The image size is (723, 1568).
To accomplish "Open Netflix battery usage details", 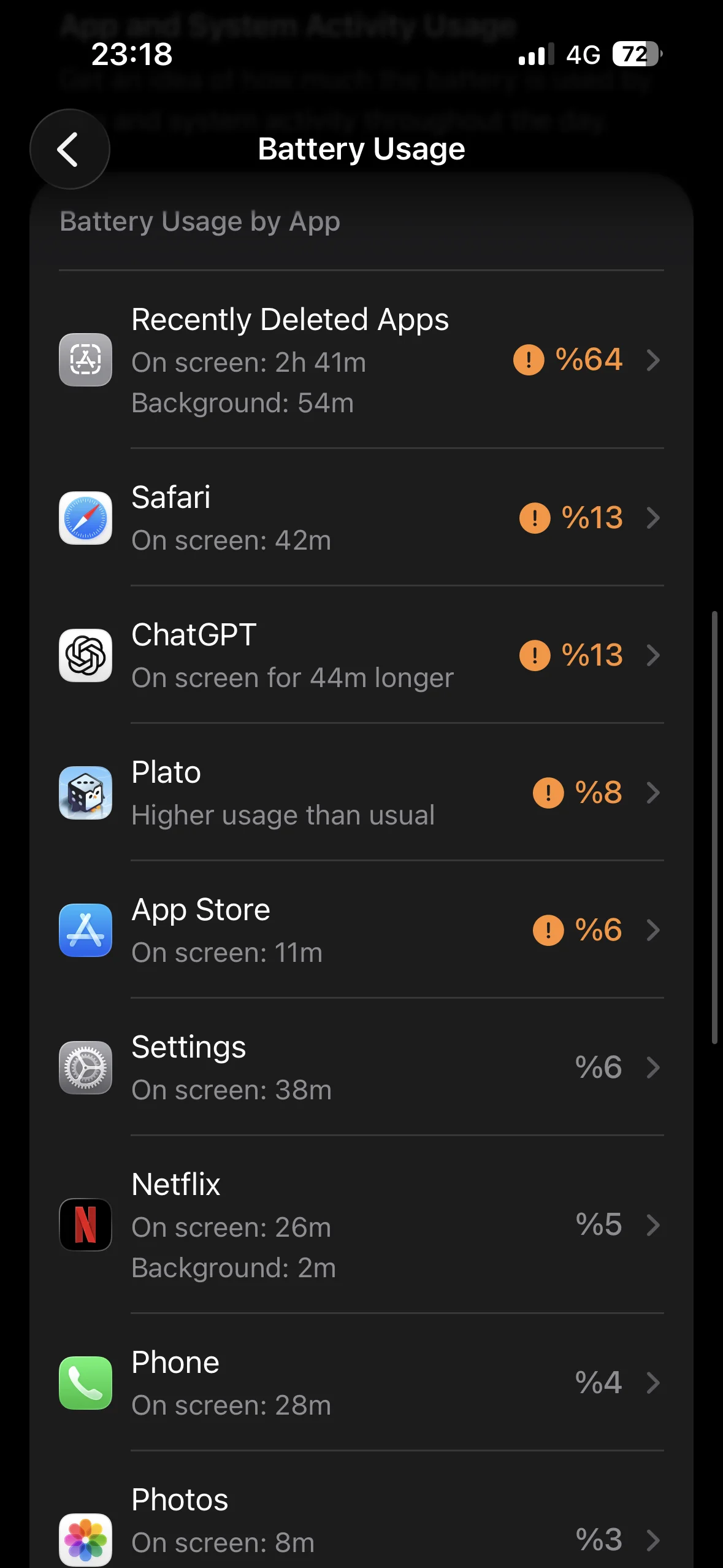I will [361, 1225].
